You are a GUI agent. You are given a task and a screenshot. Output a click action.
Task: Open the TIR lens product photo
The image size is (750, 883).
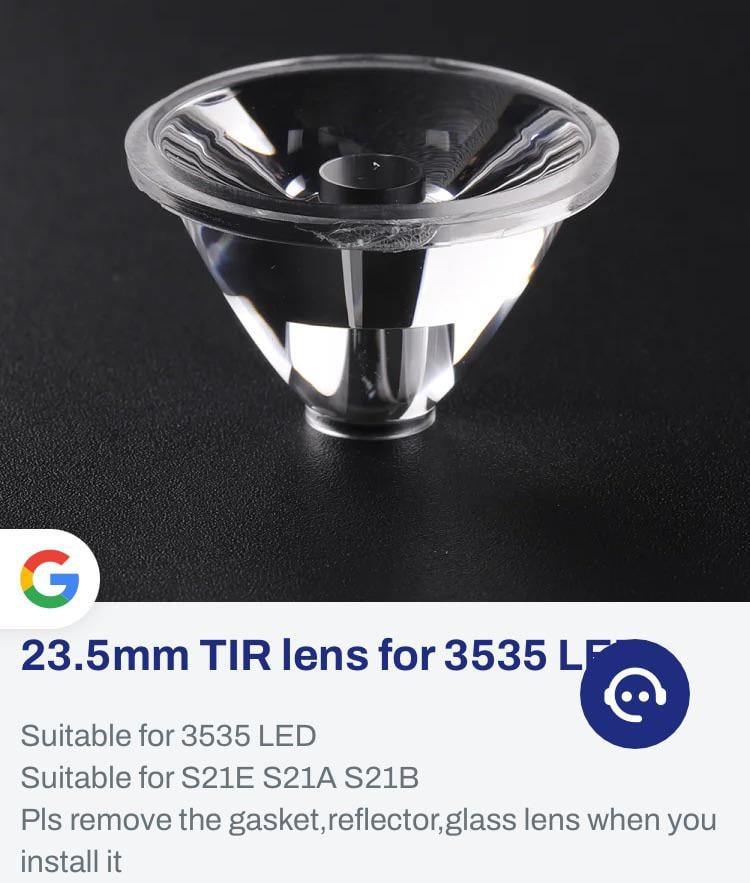375,260
